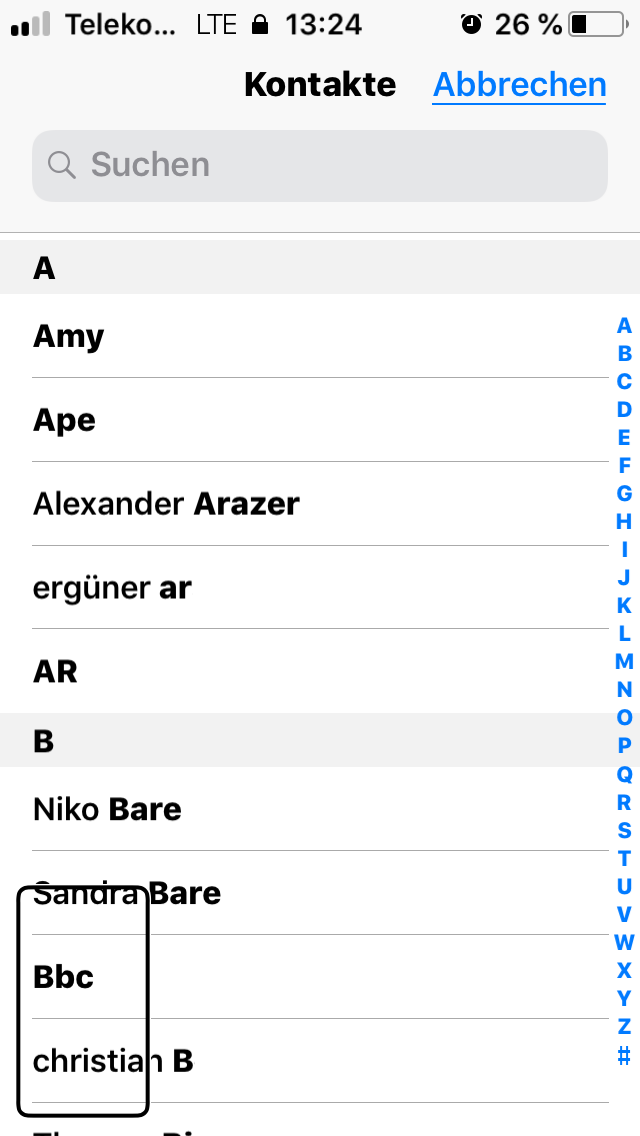Open the Ape contact

tap(304, 420)
